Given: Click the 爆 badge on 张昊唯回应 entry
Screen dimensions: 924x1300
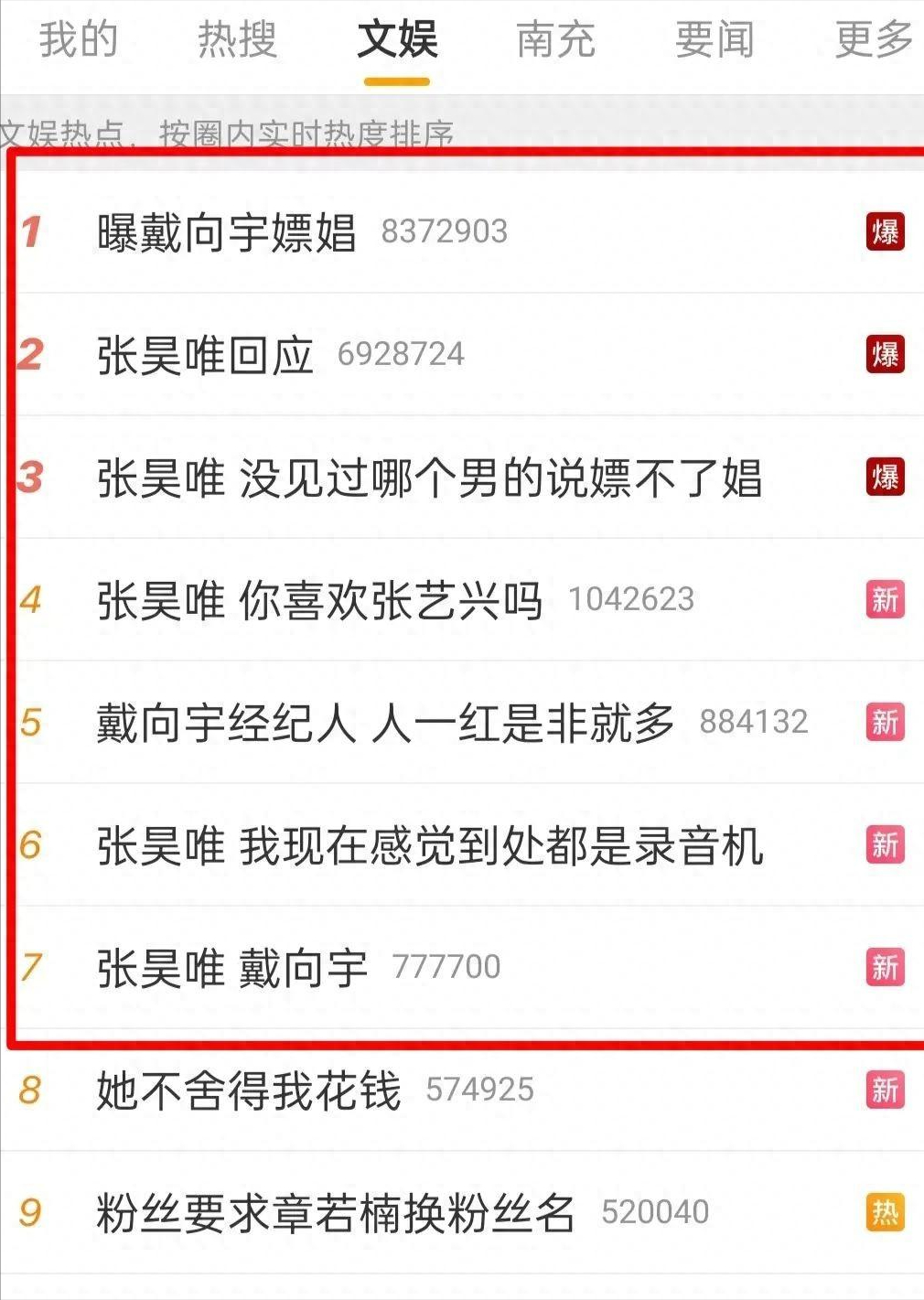Looking at the screenshot, I should (x=885, y=354).
